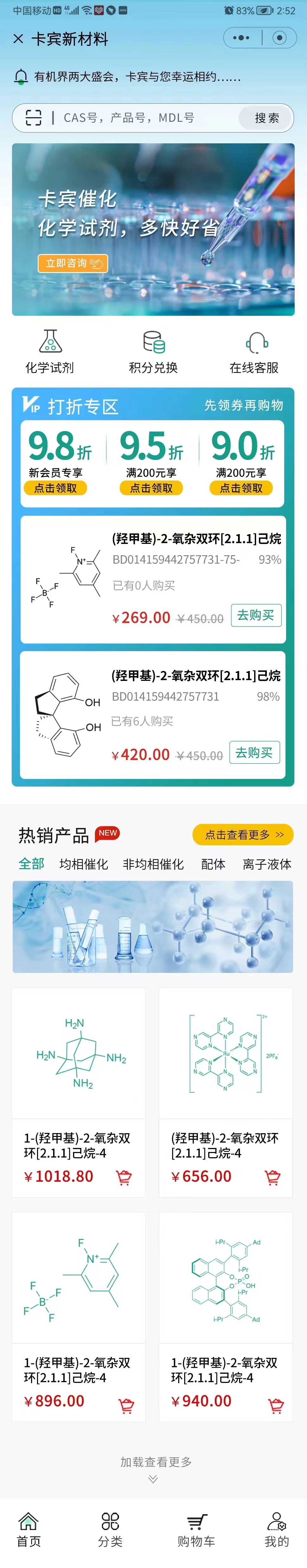Screen dimensions: 307x1568
Task: Open the three-dot more menu
Action: pyautogui.click(x=241, y=38)
